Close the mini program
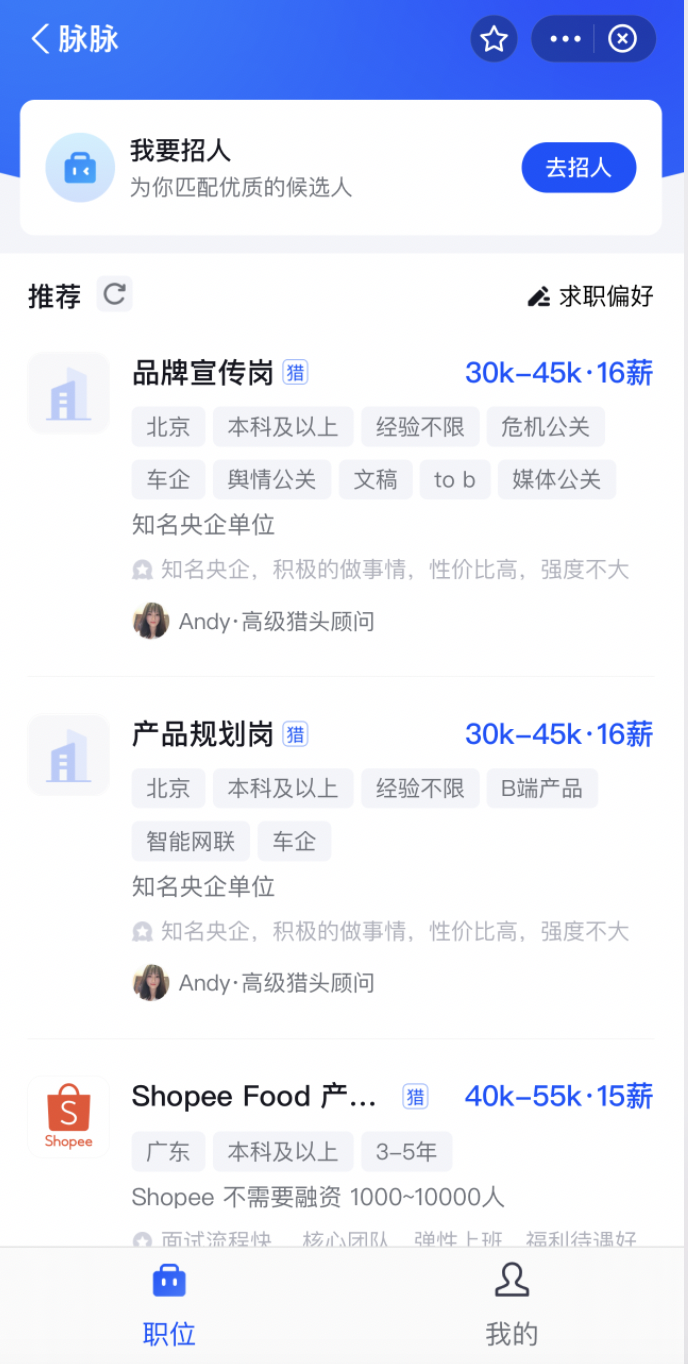This screenshot has height=1364, width=688. coord(623,39)
